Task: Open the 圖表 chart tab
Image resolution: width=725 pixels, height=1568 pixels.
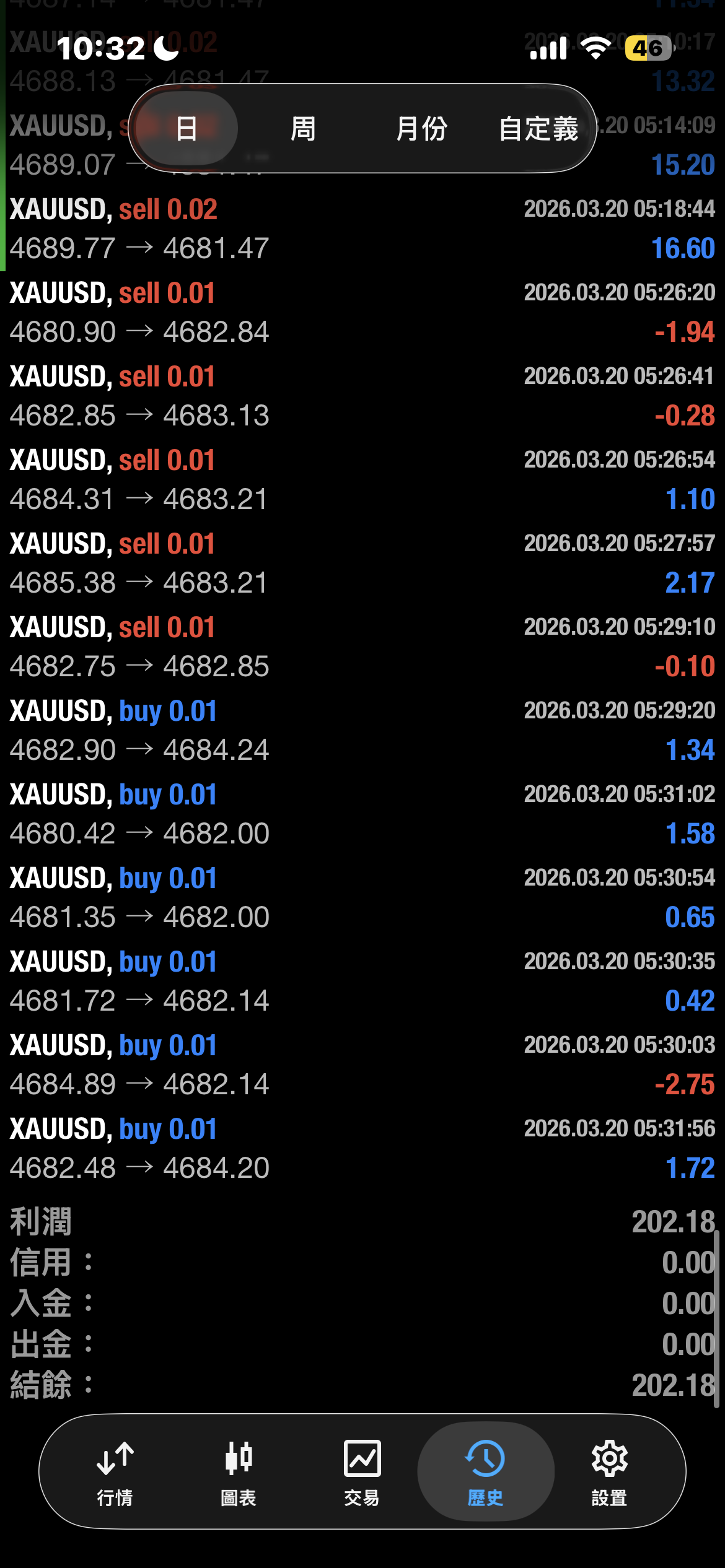Action: click(239, 1473)
